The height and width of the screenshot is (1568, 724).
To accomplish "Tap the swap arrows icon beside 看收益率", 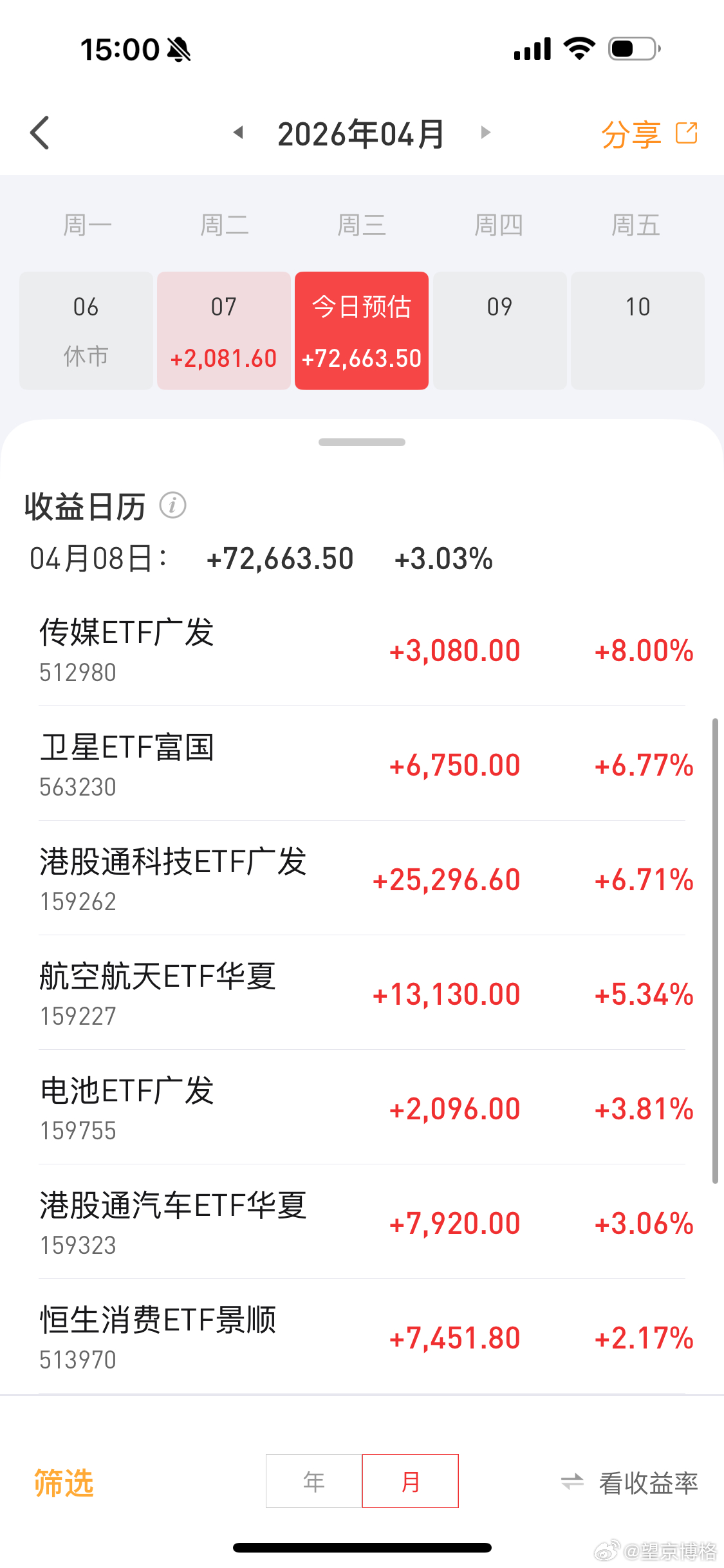I will point(571,1482).
